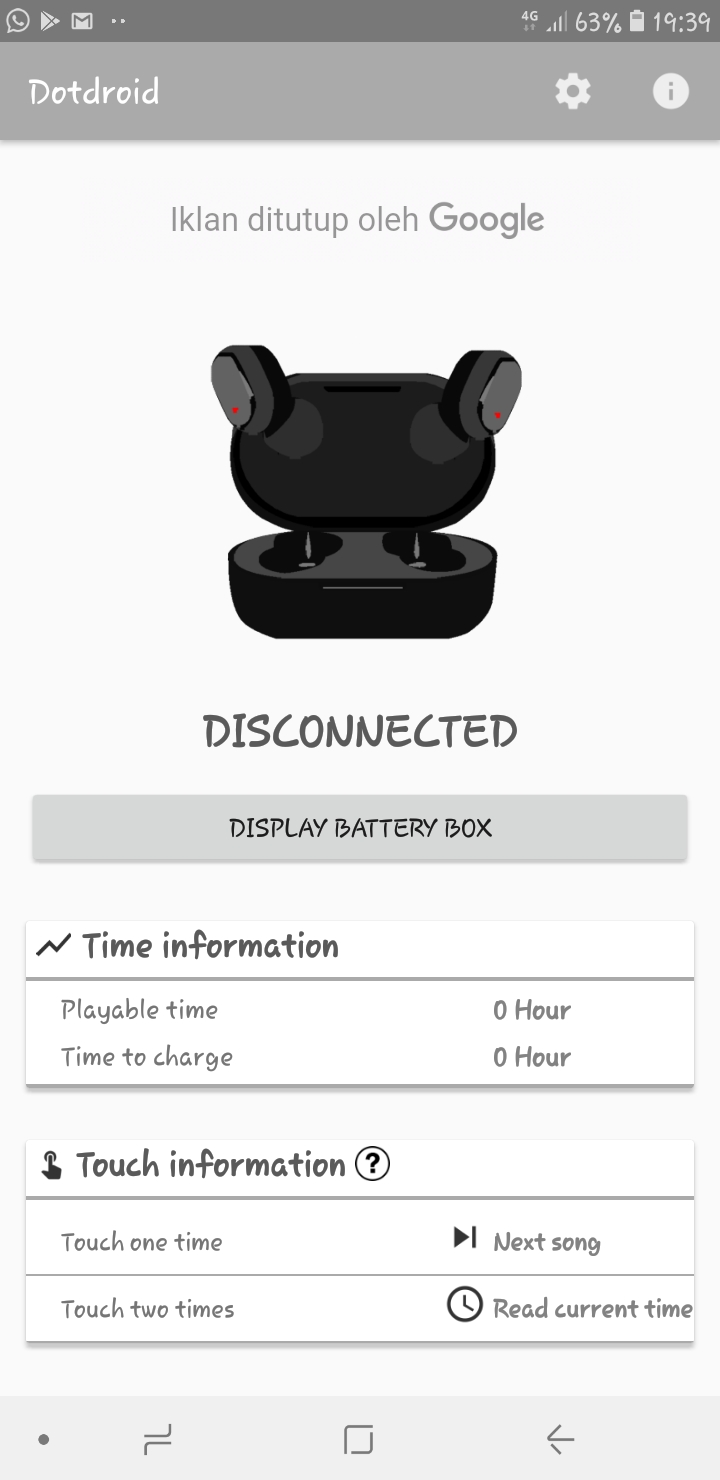Image resolution: width=720 pixels, height=1480 pixels.
Task: Open the app info icon
Action: [x=670, y=92]
